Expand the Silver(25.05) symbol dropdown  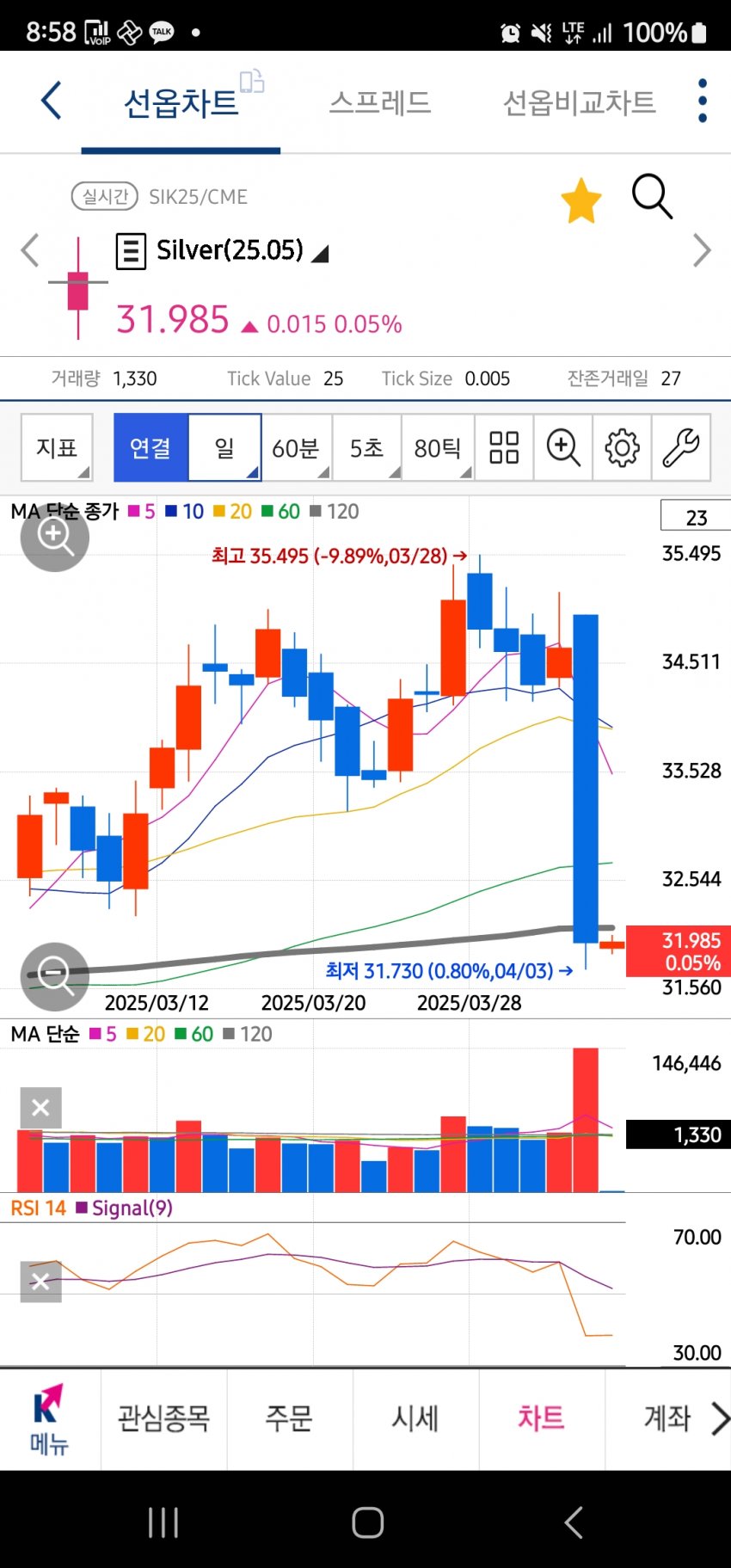click(x=320, y=253)
